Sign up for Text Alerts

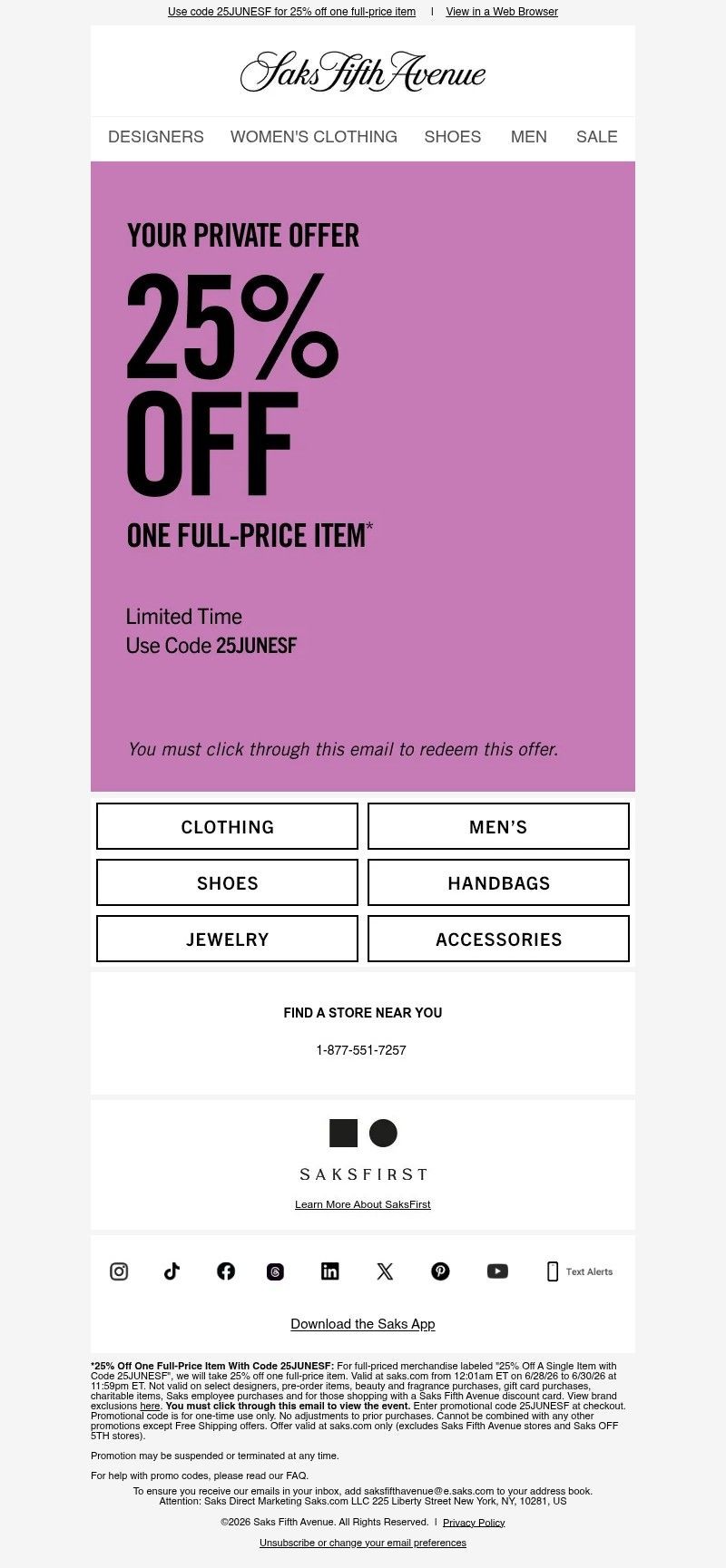[x=579, y=1271]
